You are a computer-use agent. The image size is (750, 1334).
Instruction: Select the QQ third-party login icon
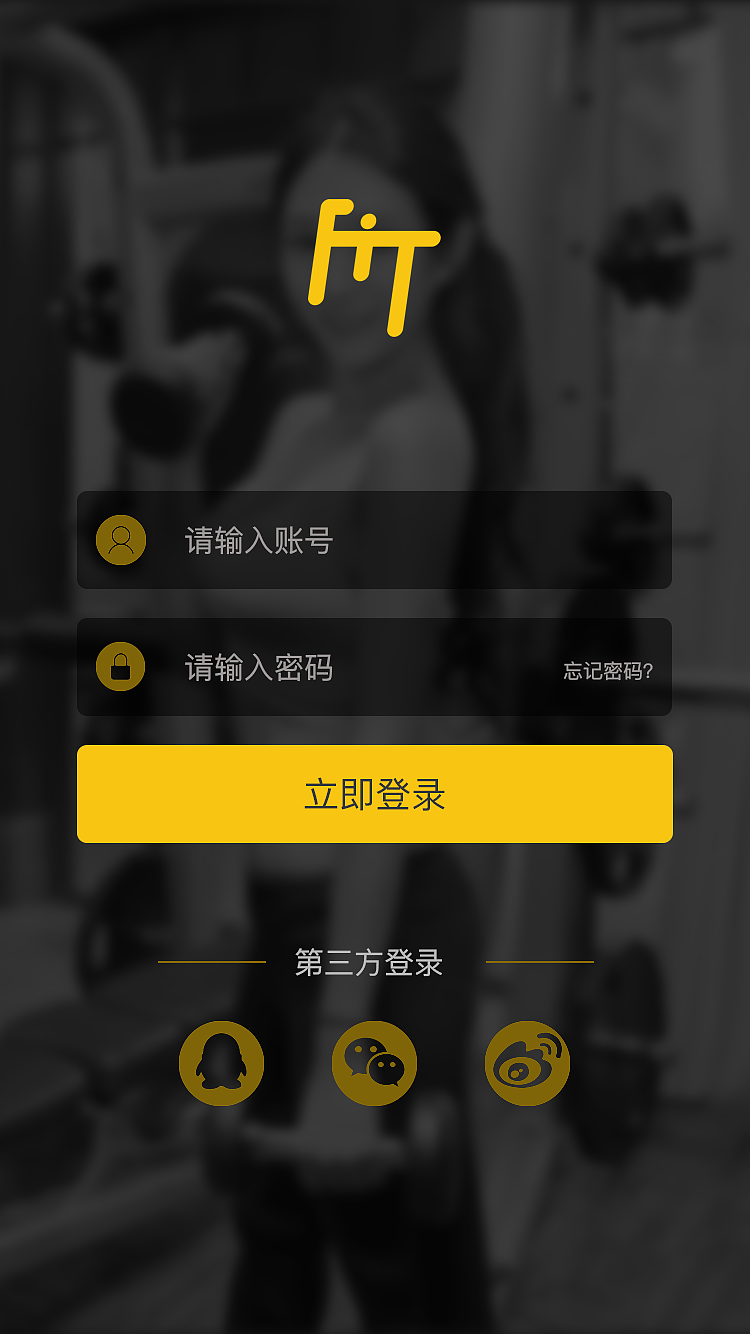click(x=221, y=1063)
